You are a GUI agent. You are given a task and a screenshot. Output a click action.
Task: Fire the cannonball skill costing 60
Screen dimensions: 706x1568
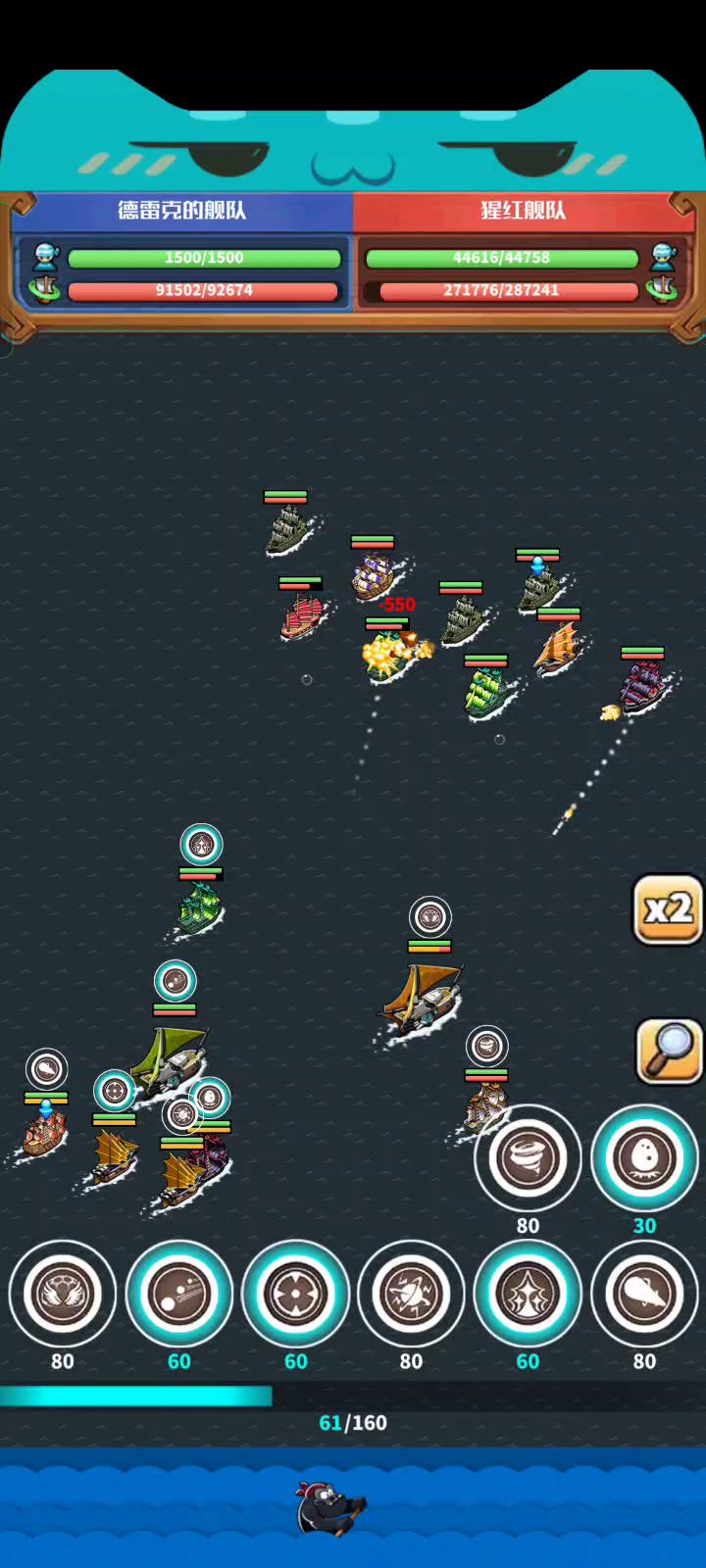pyautogui.click(x=179, y=1294)
